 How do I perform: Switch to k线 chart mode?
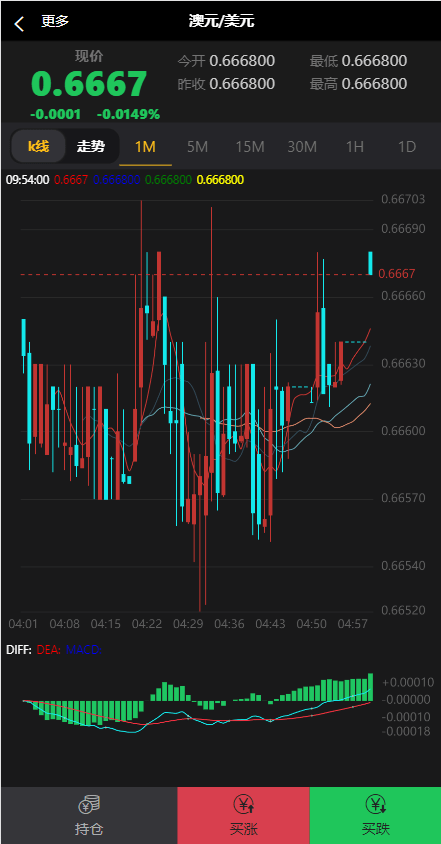pos(39,146)
